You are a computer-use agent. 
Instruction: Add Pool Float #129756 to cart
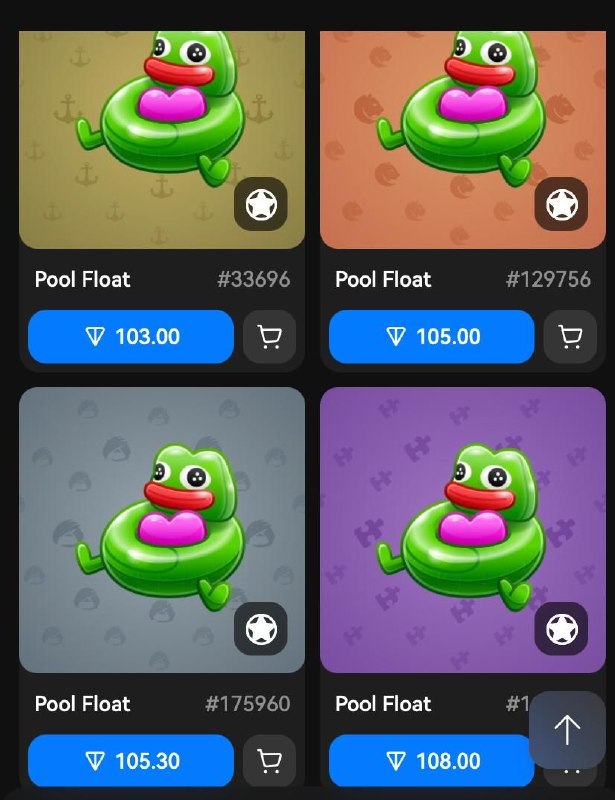click(570, 337)
